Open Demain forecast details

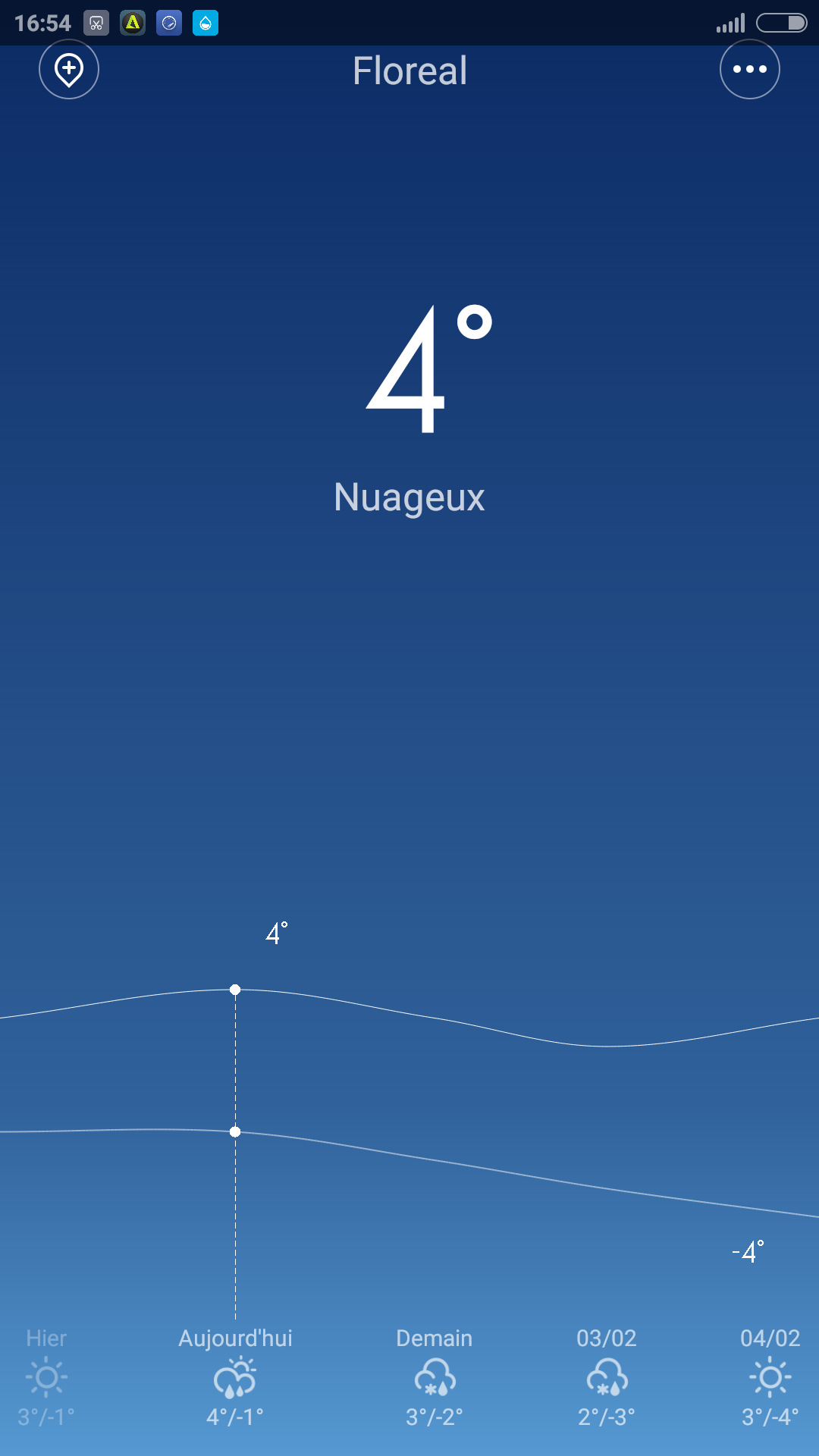point(435,1377)
